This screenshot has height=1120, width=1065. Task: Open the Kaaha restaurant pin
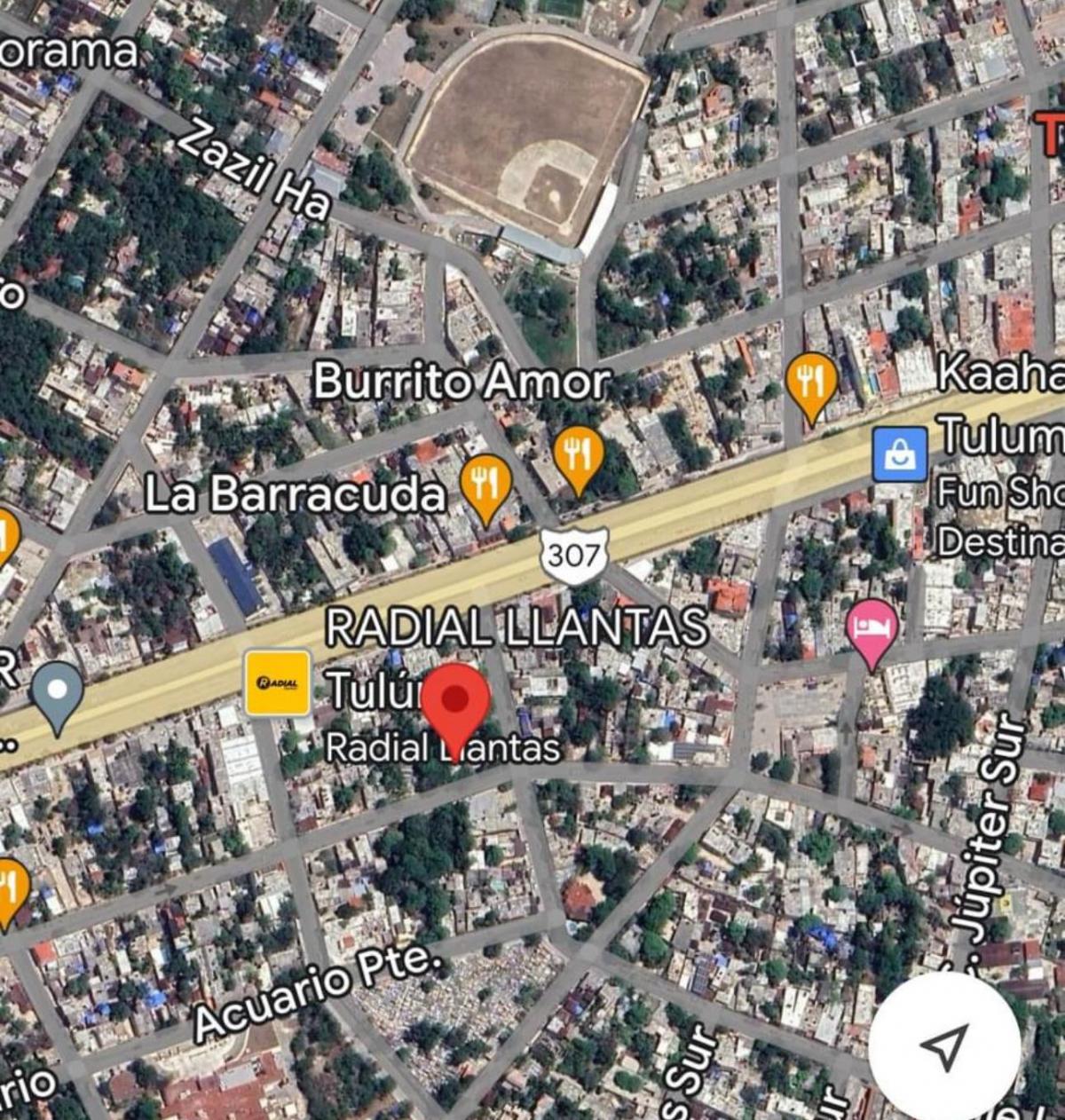click(x=810, y=383)
